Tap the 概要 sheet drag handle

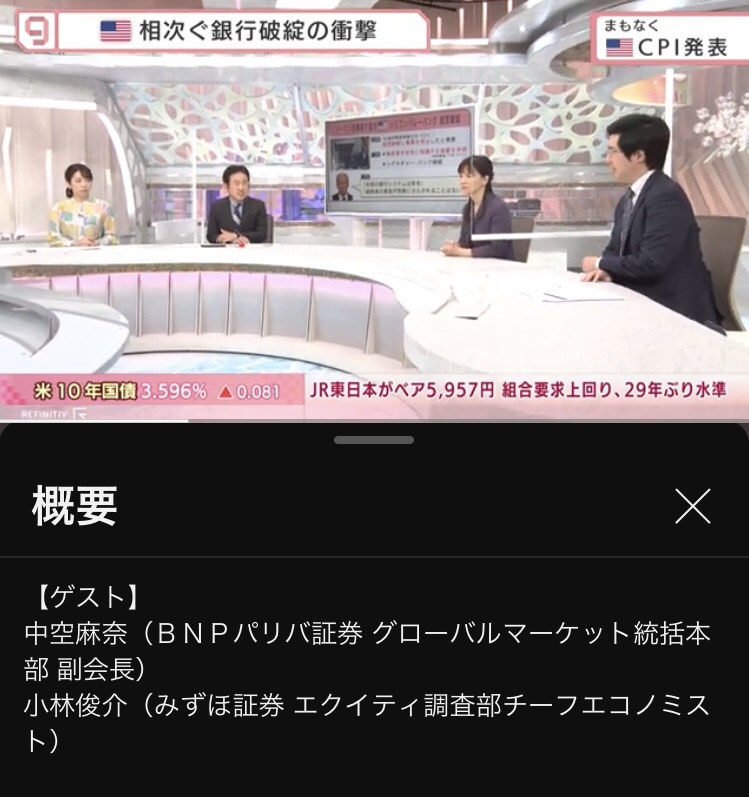(374, 440)
